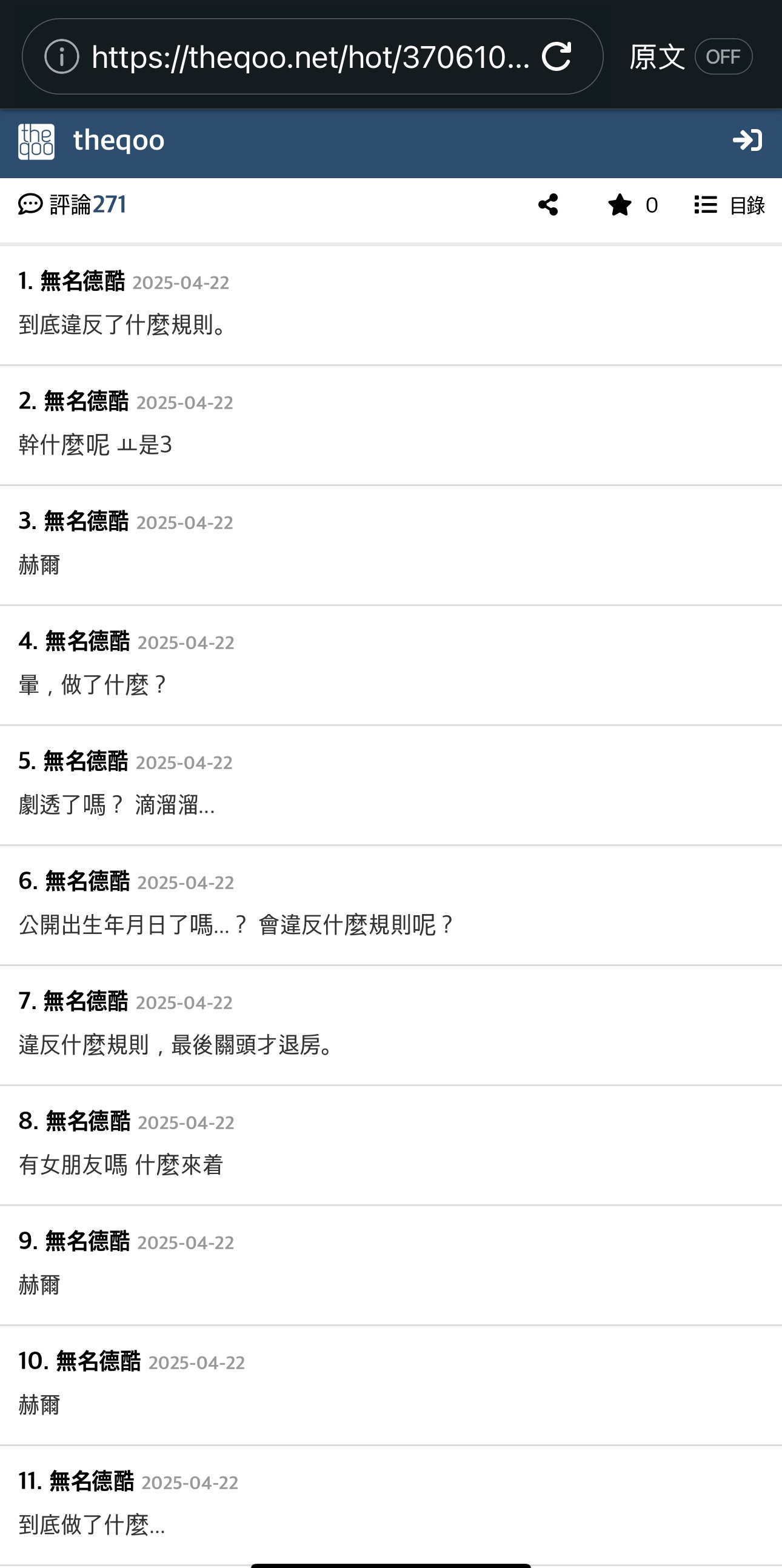782x1568 pixels.
Task: Share this post with the share icon
Action: pyautogui.click(x=549, y=205)
